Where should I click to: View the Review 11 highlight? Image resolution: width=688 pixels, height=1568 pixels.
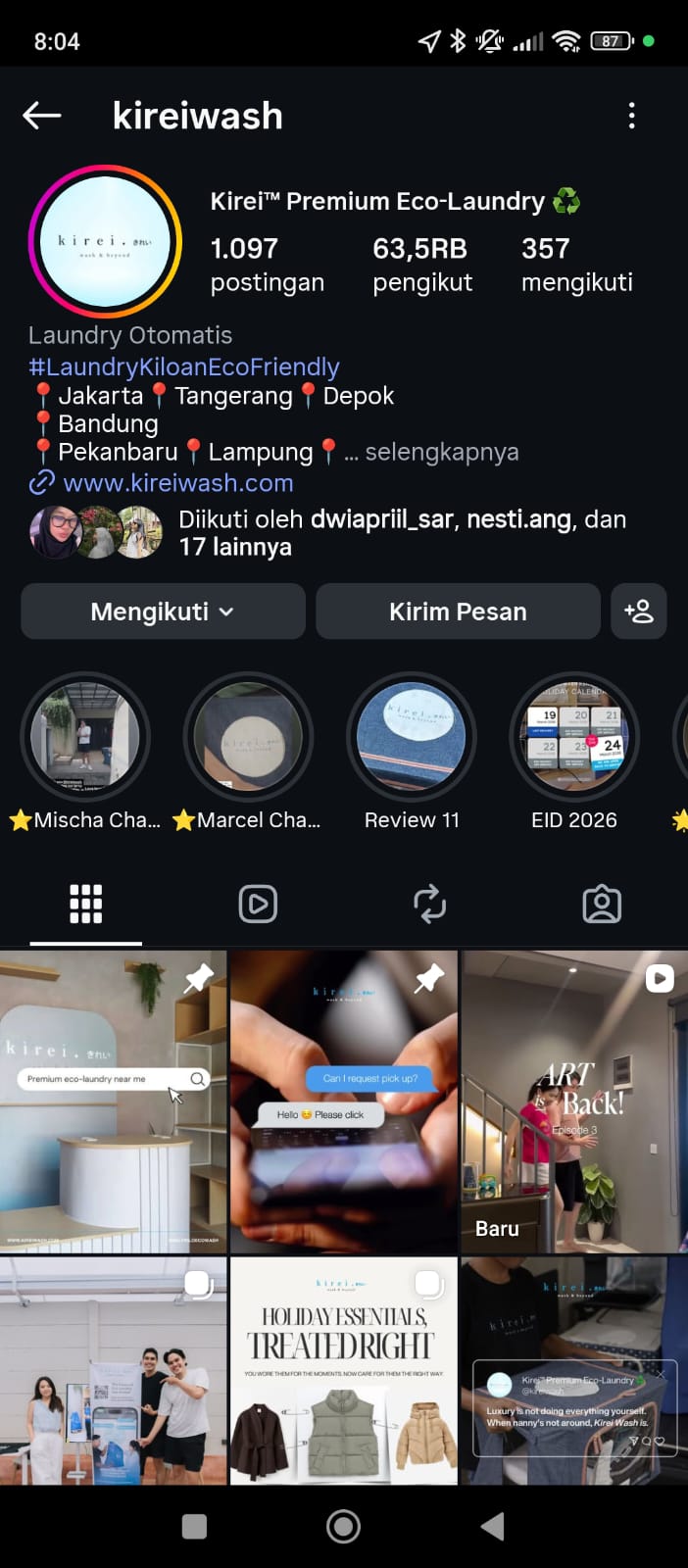[412, 737]
